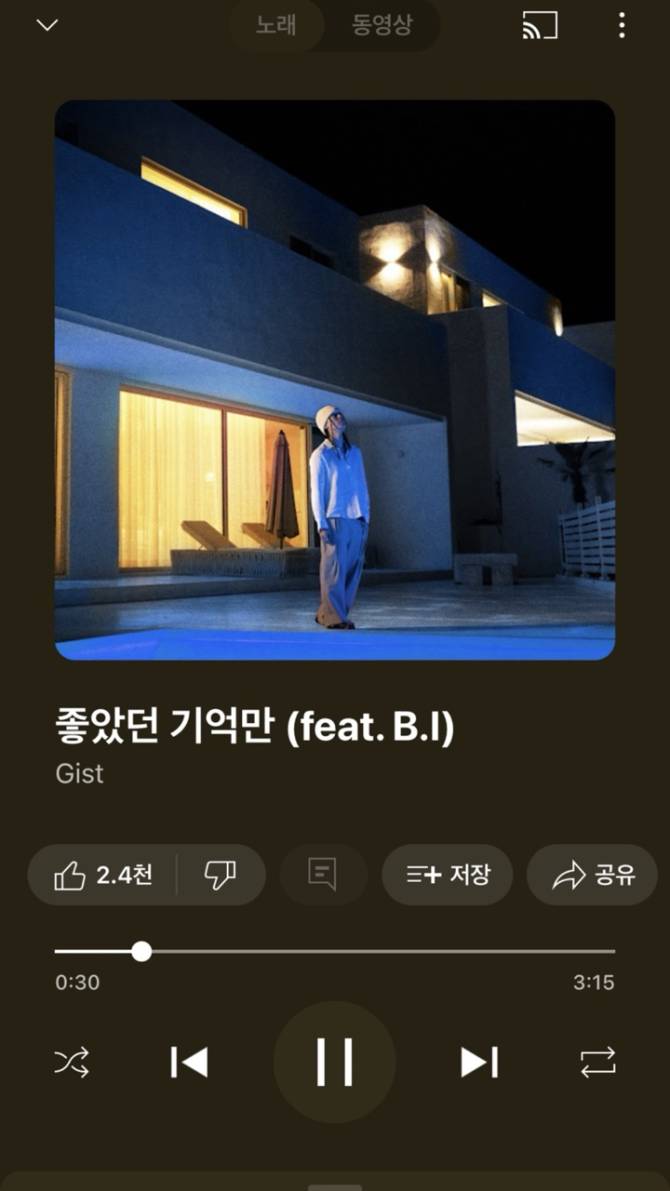Open the comments button
Image resolution: width=670 pixels, height=1191 pixels.
tap(322, 876)
